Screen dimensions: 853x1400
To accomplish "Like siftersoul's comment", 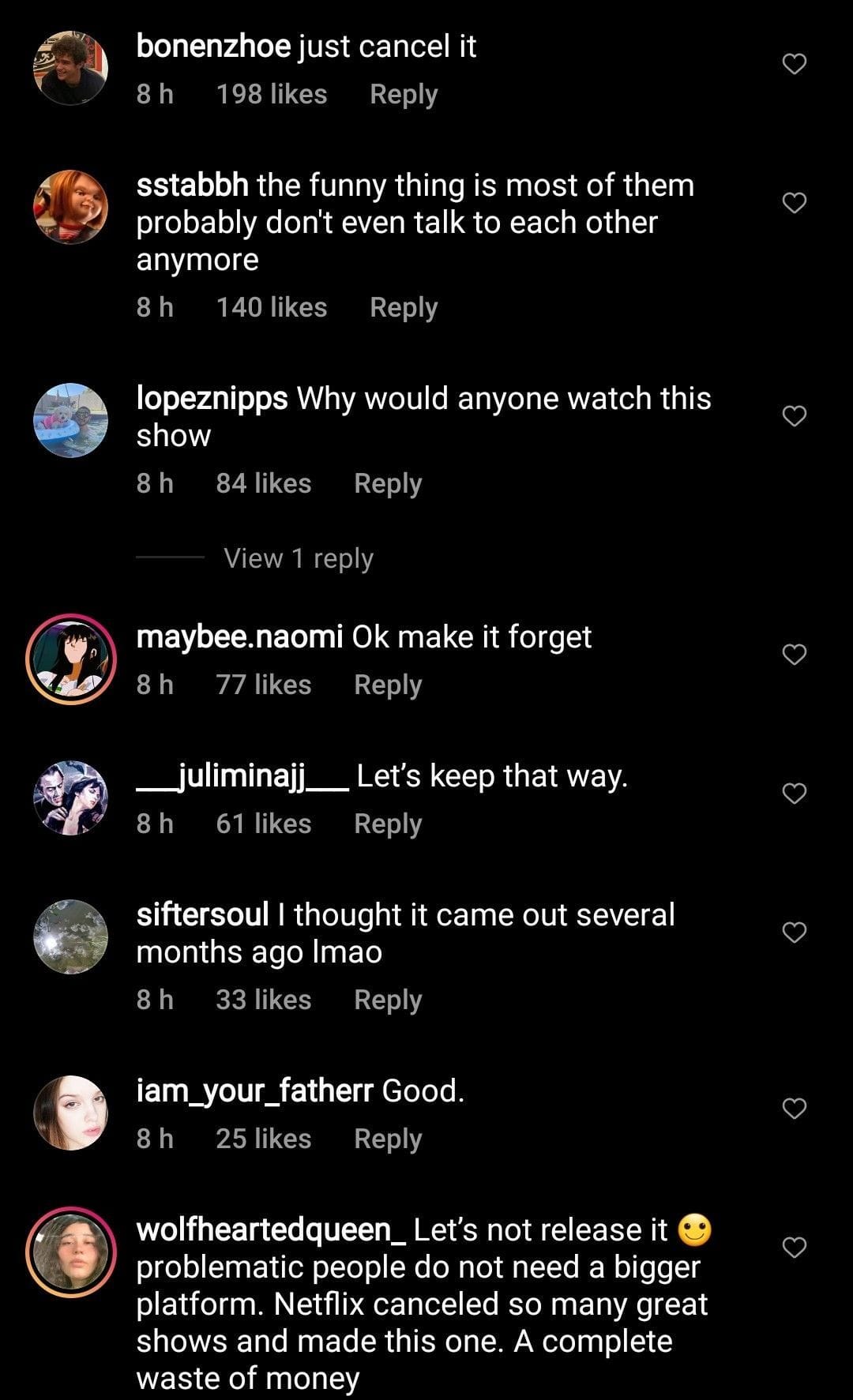I will tap(794, 933).
